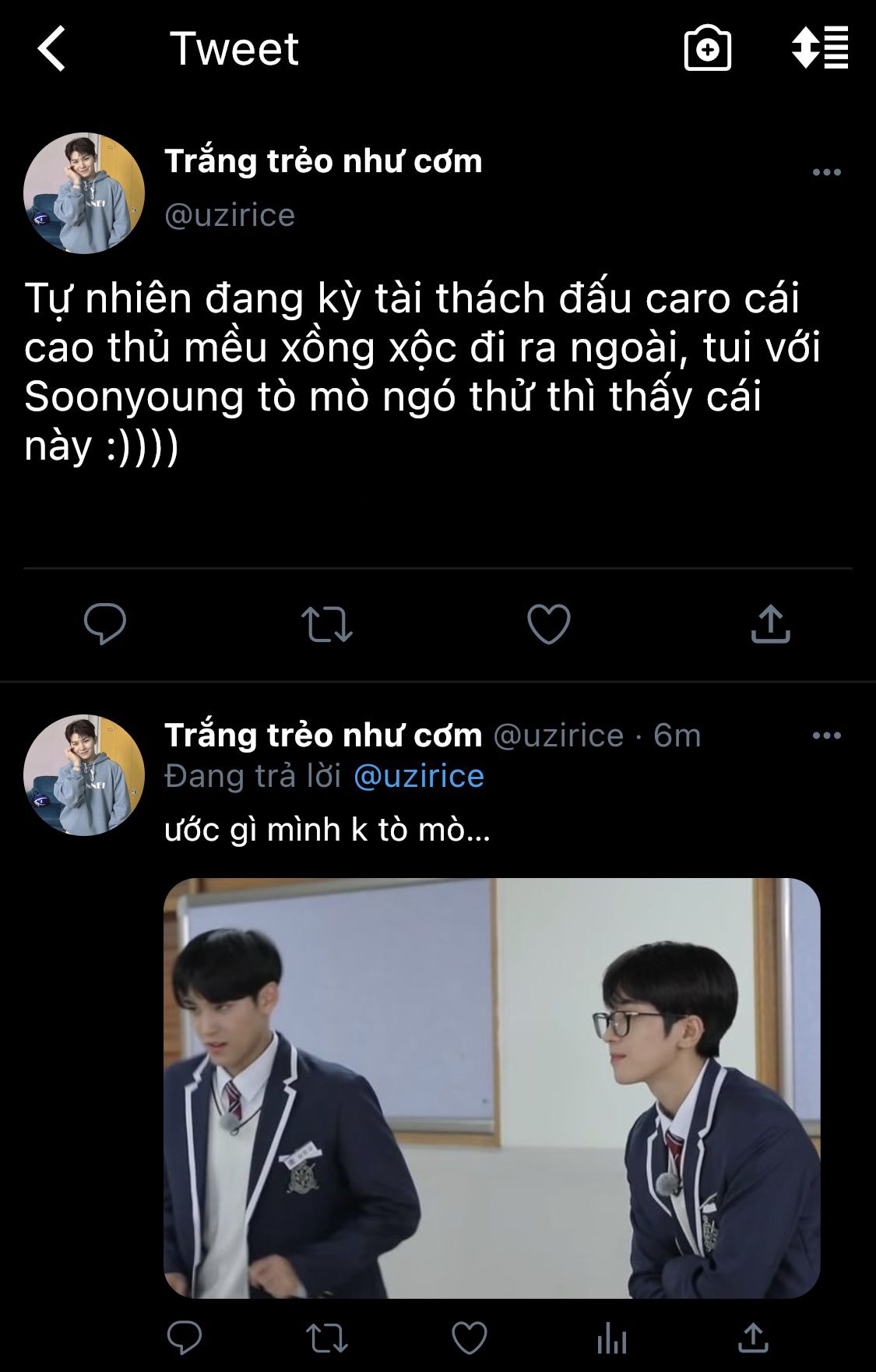Share the main tweet
Image resolution: width=876 pixels, height=1372 pixels.
[770, 624]
